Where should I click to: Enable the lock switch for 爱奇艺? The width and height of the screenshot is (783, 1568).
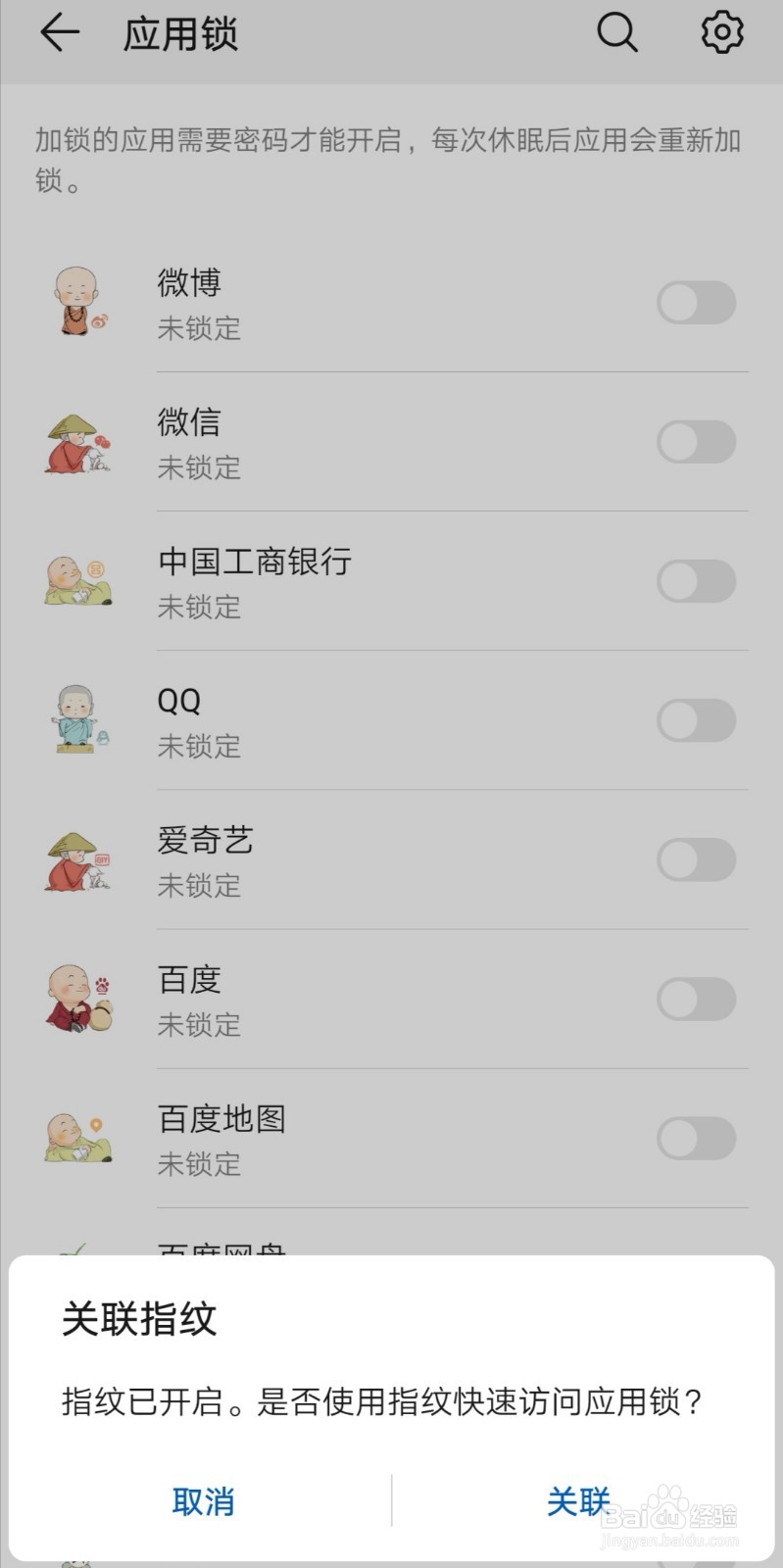(x=697, y=859)
